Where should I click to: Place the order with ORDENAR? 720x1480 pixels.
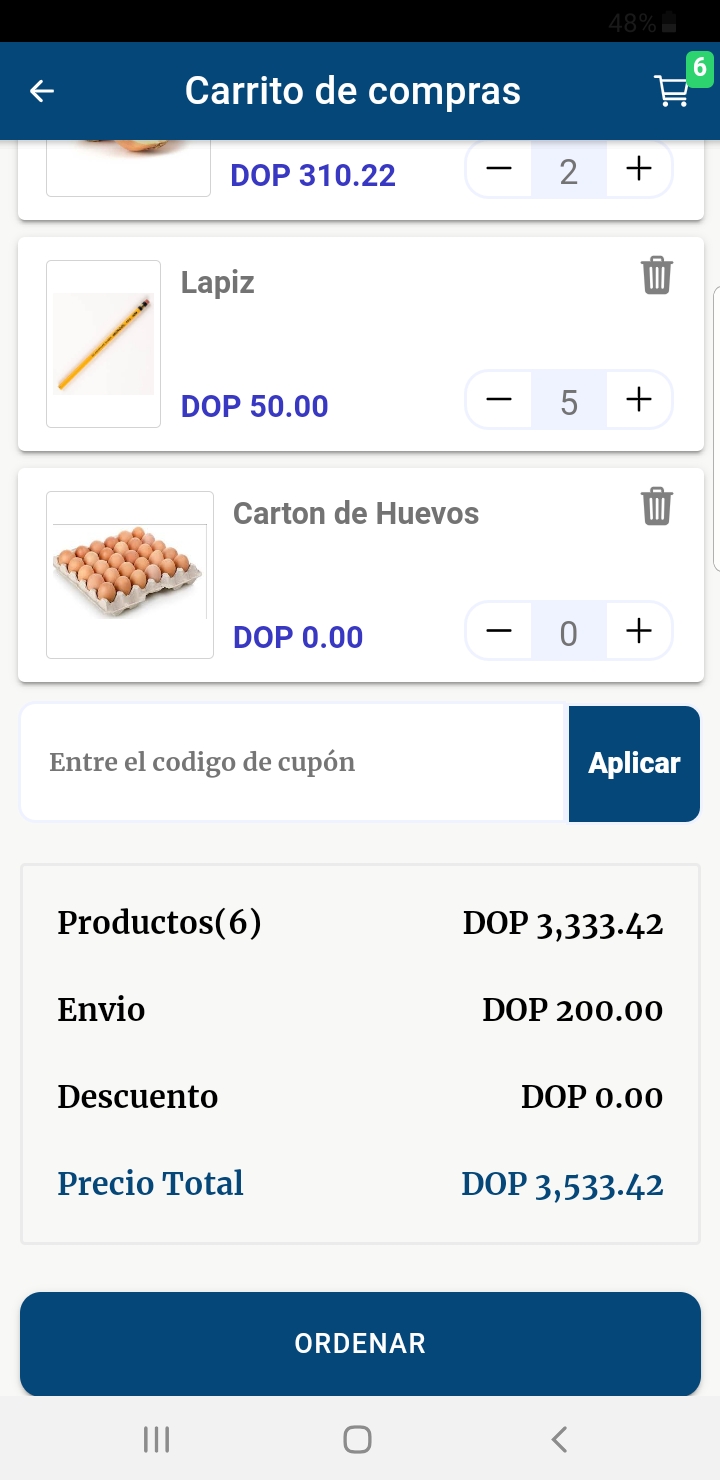[x=360, y=1343]
